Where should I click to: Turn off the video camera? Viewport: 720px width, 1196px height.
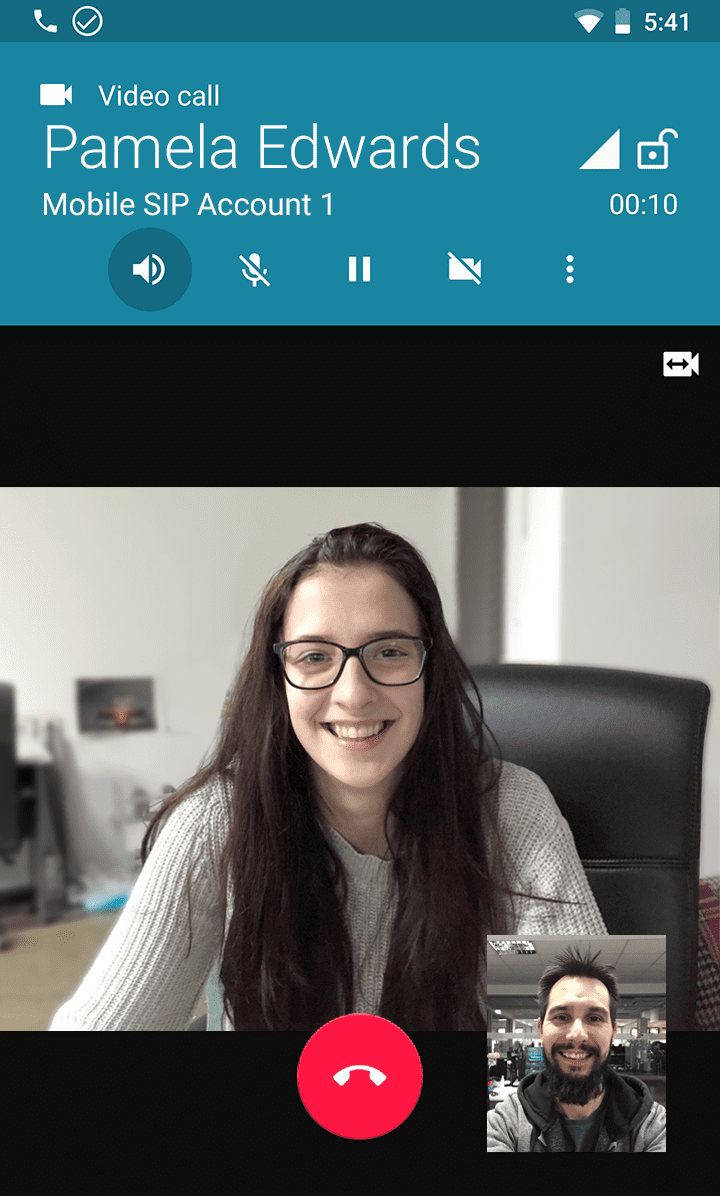click(x=465, y=269)
